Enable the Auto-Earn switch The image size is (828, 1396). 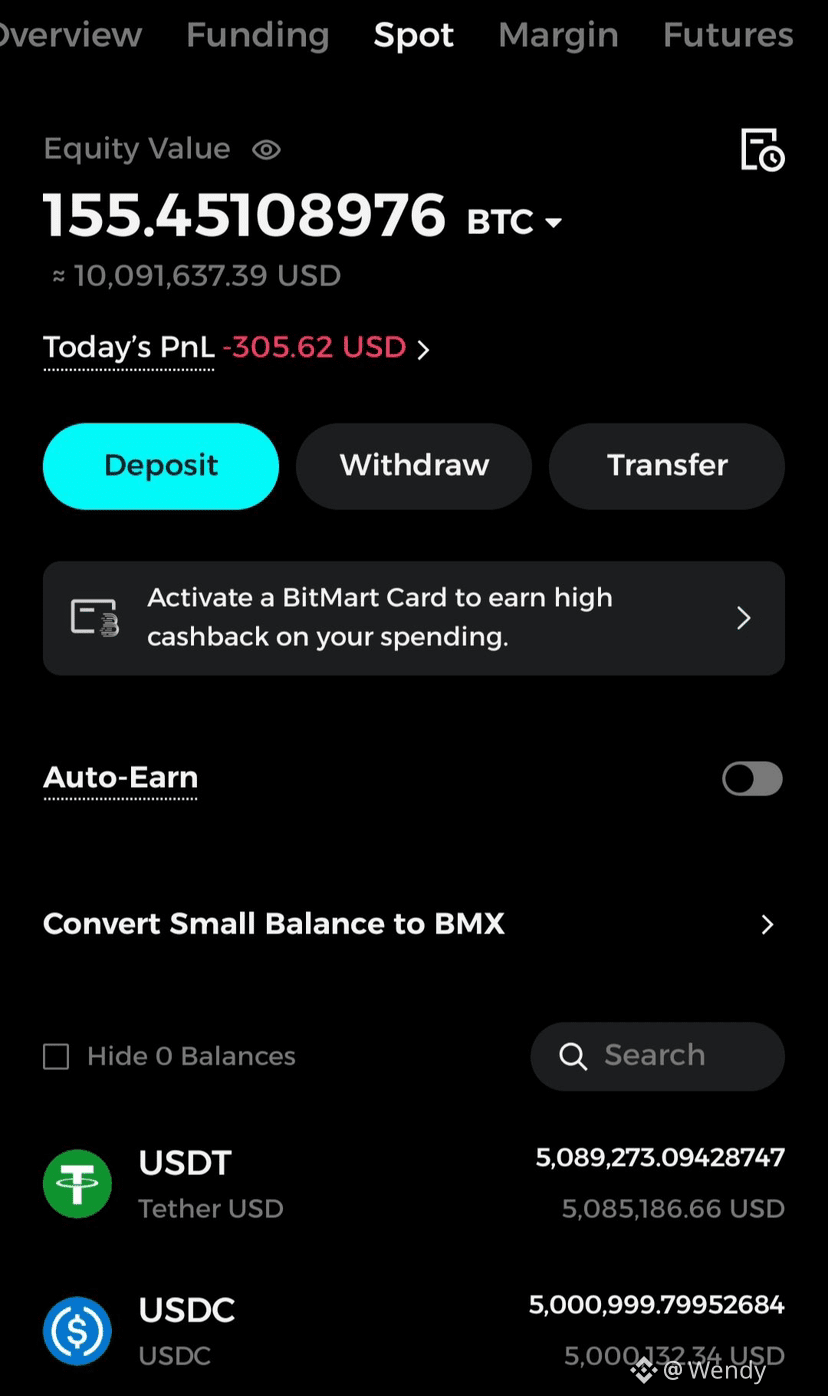tap(752, 779)
